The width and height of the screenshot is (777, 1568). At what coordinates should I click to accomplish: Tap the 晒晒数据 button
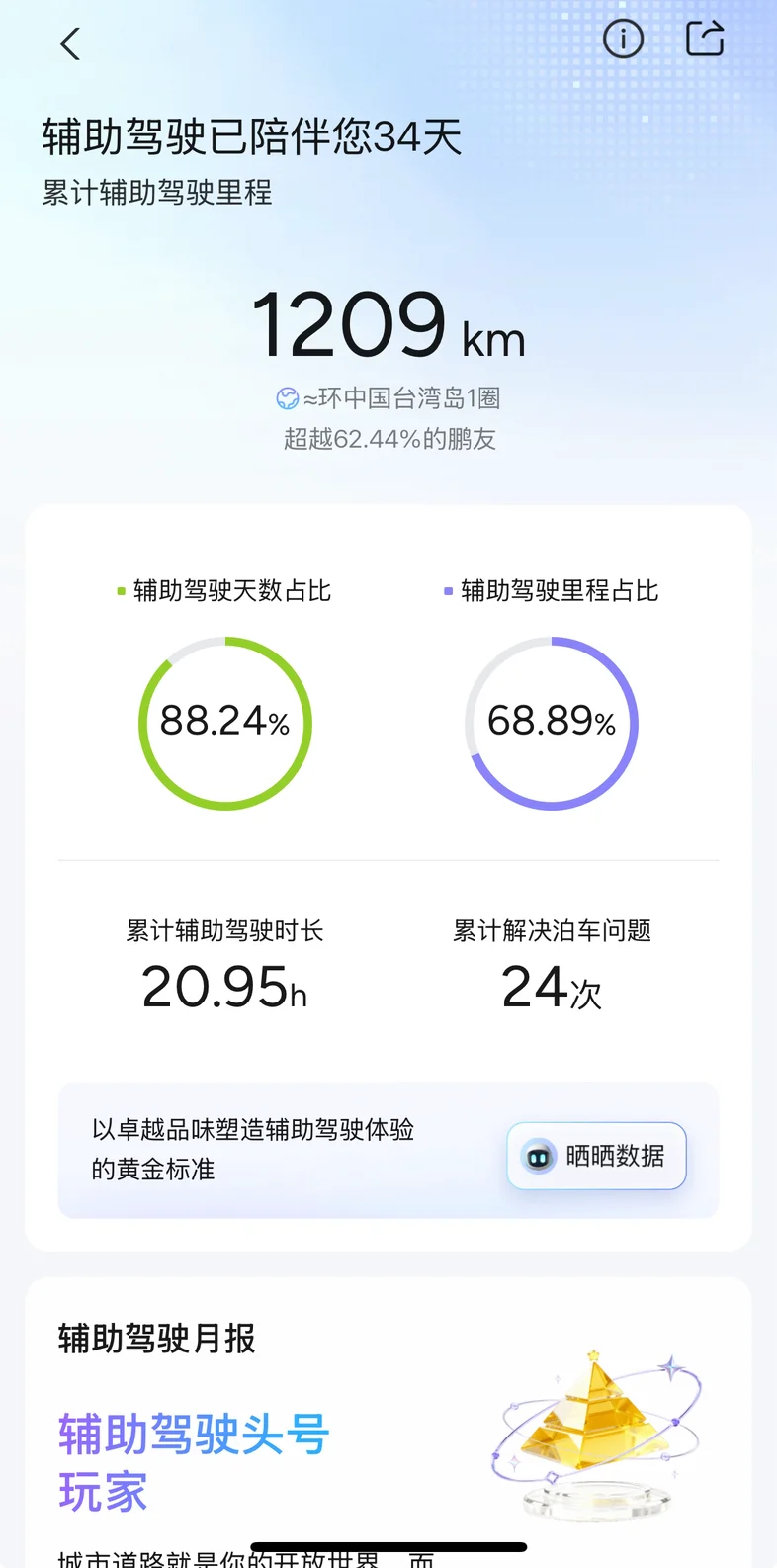(x=596, y=1156)
